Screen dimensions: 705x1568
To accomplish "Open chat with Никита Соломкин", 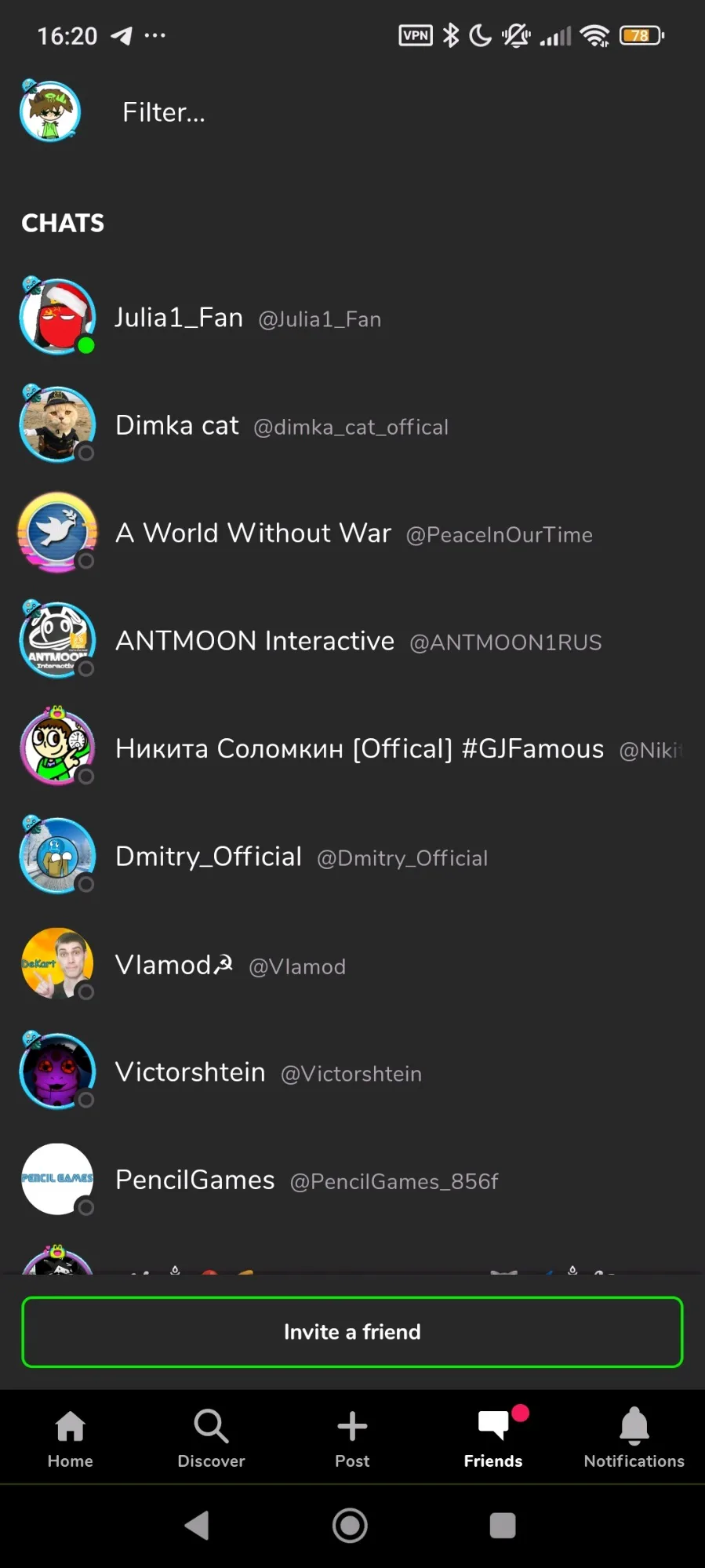I will (x=352, y=748).
